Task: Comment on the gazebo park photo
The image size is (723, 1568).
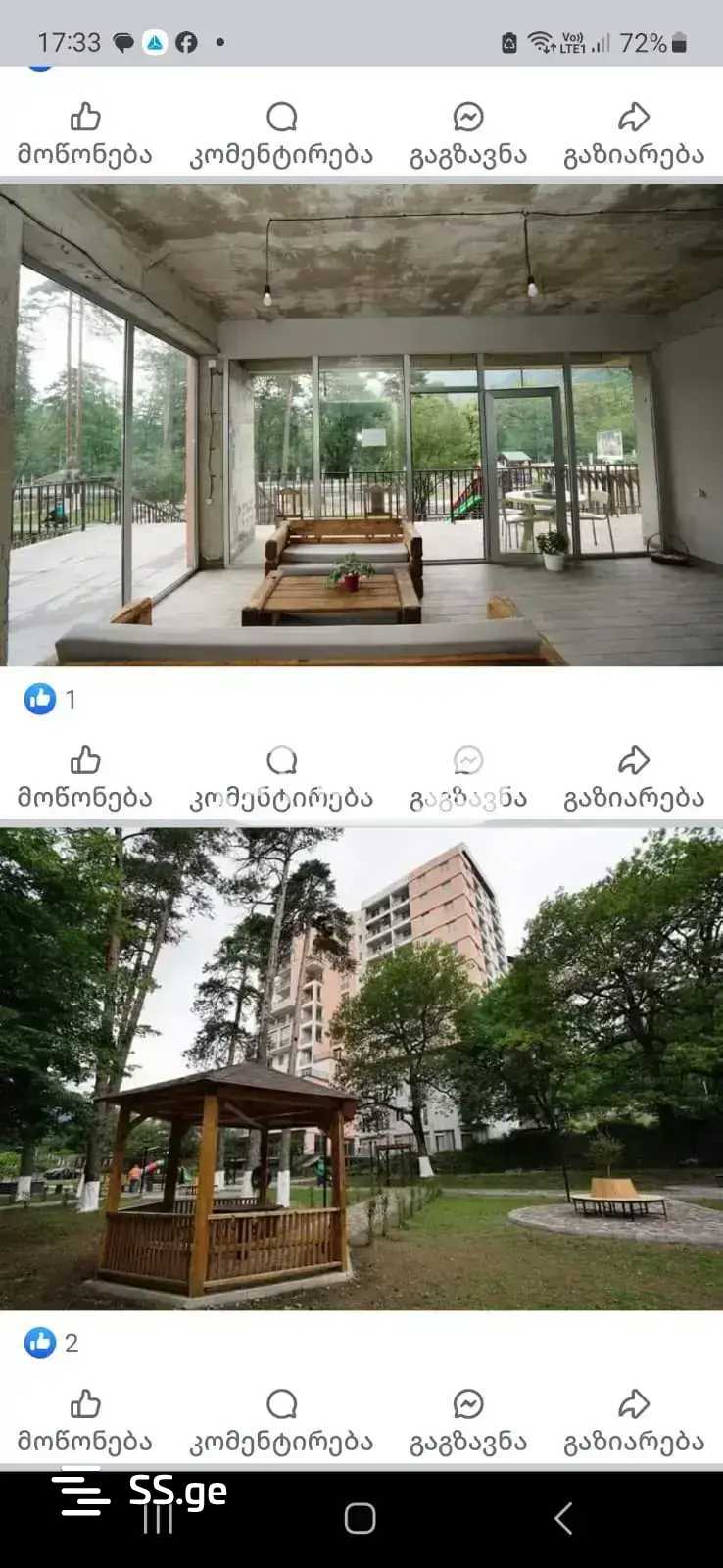Action: click(281, 1420)
